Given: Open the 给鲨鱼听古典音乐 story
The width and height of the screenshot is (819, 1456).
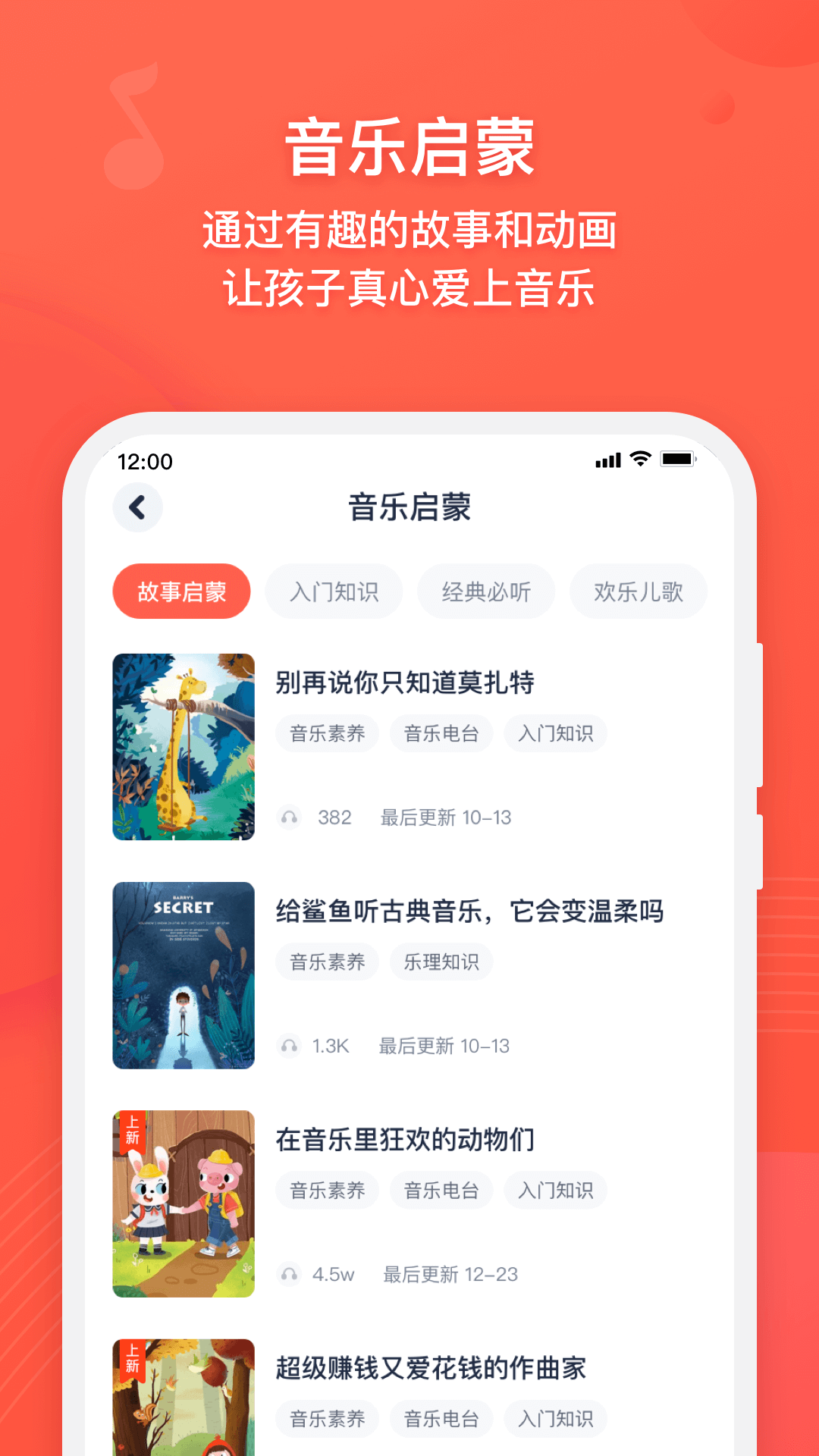Looking at the screenshot, I should [x=470, y=913].
